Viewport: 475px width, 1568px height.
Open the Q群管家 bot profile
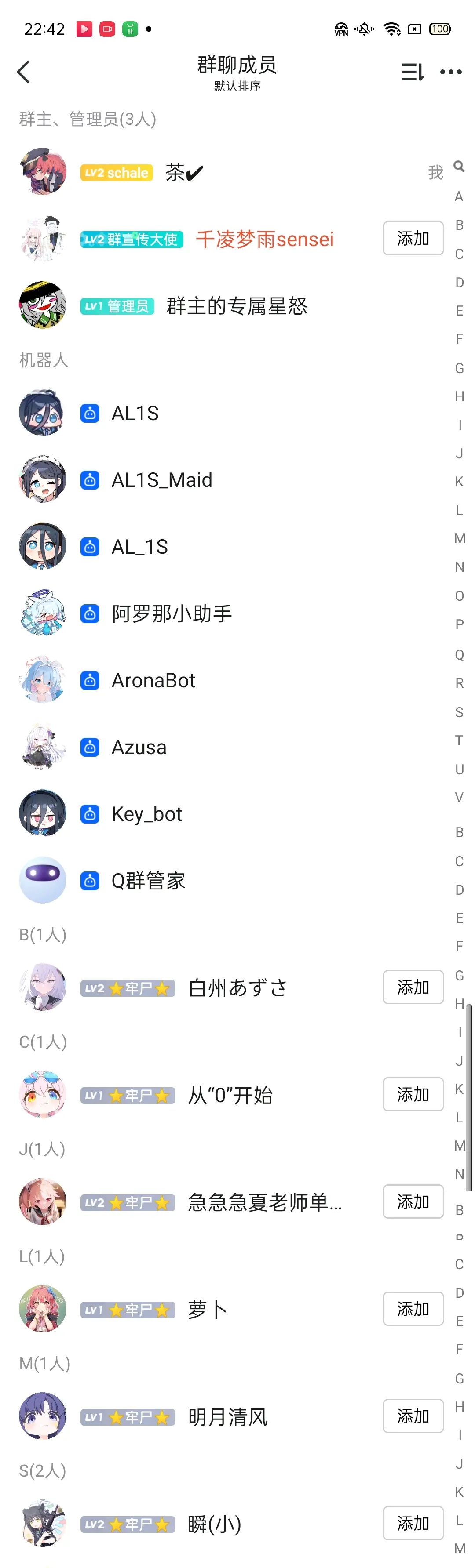click(148, 881)
